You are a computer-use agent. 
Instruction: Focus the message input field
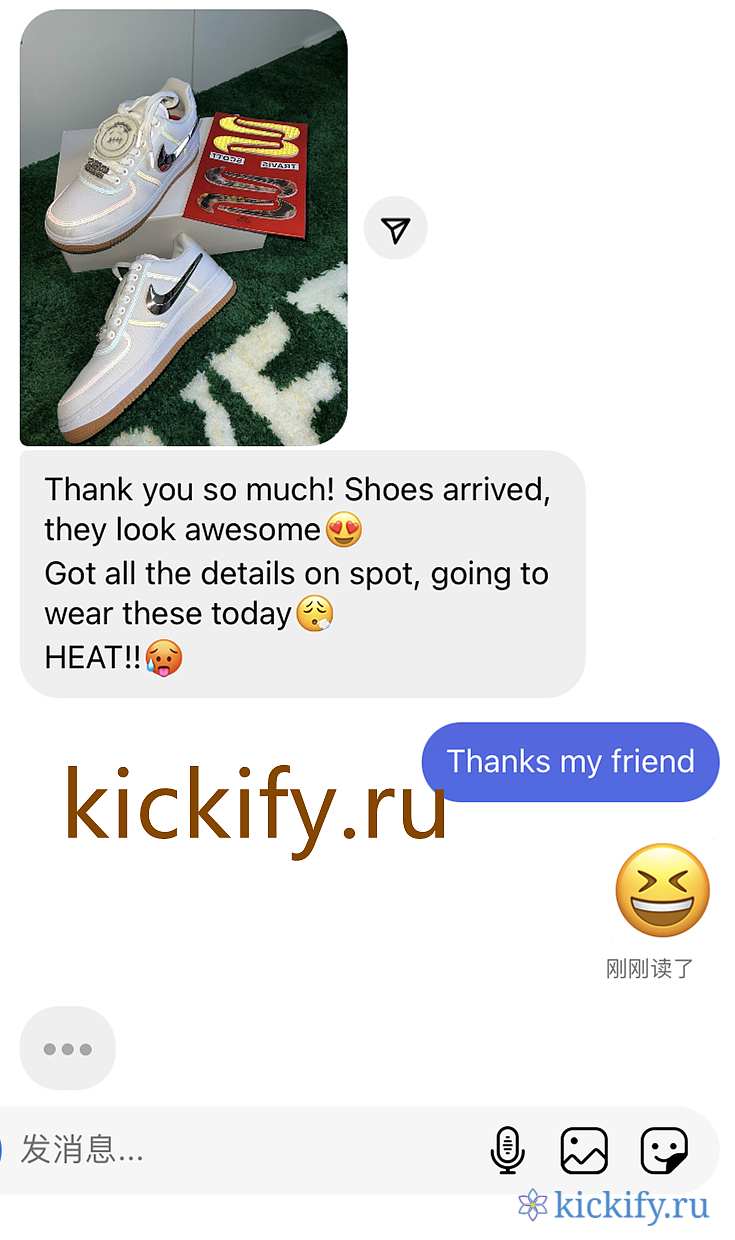(240, 1150)
